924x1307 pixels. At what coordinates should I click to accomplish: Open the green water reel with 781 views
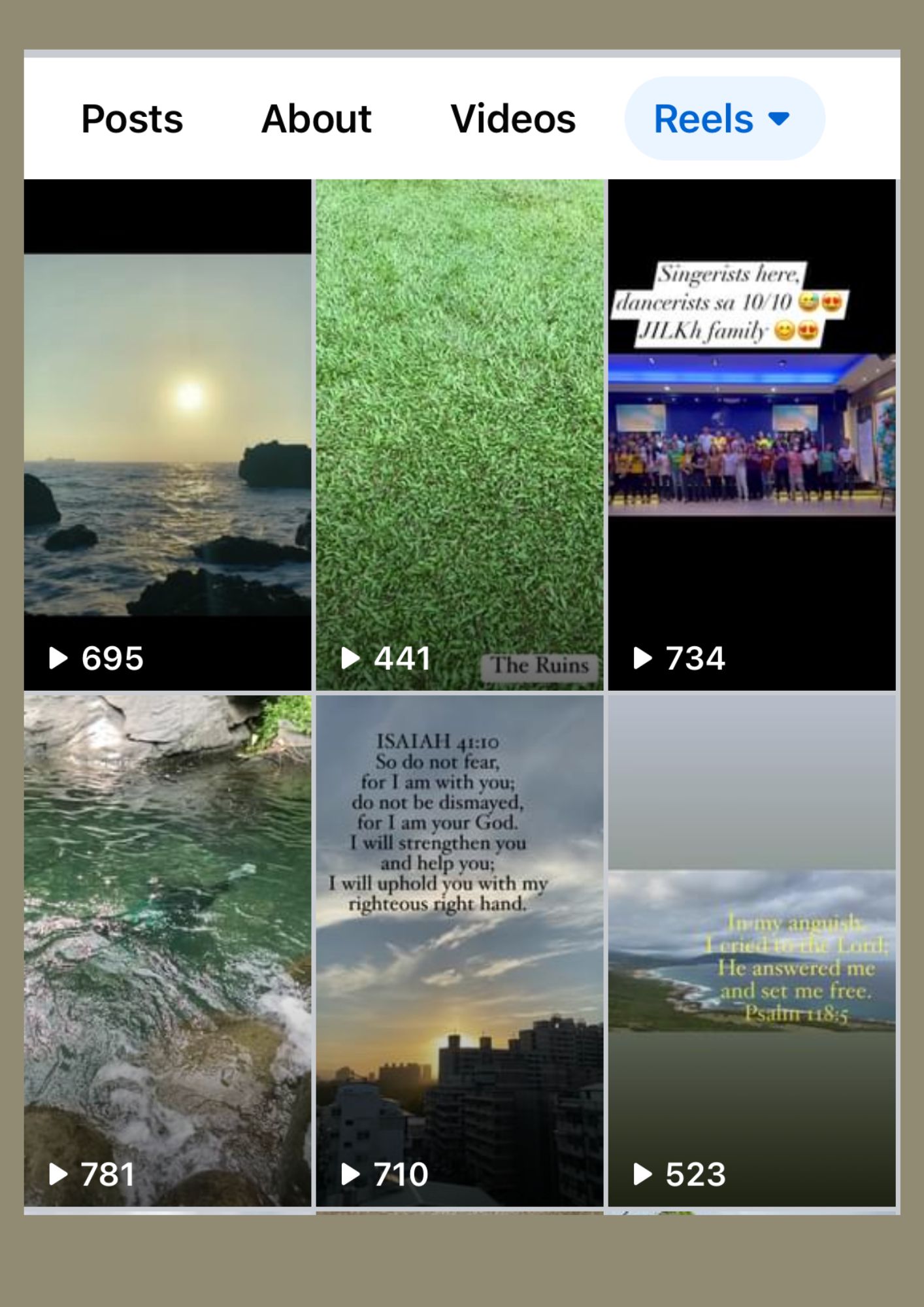167,950
